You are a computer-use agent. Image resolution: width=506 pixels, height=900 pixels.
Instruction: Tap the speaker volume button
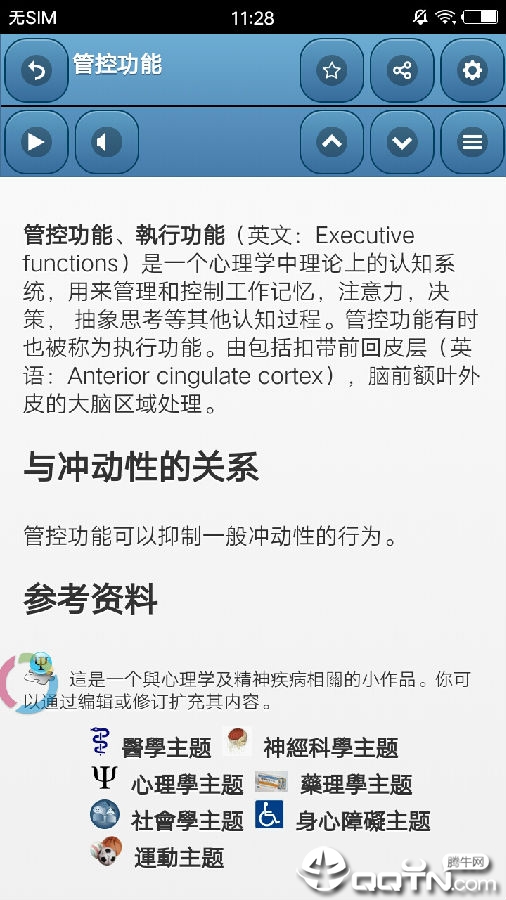pos(107,142)
